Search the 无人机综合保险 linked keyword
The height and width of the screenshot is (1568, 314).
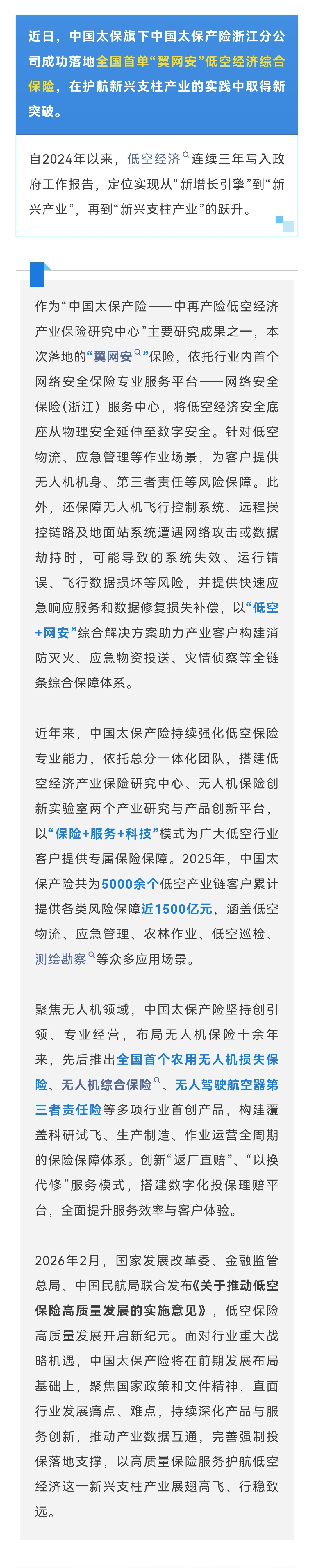pyautogui.click(x=106, y=1085)
